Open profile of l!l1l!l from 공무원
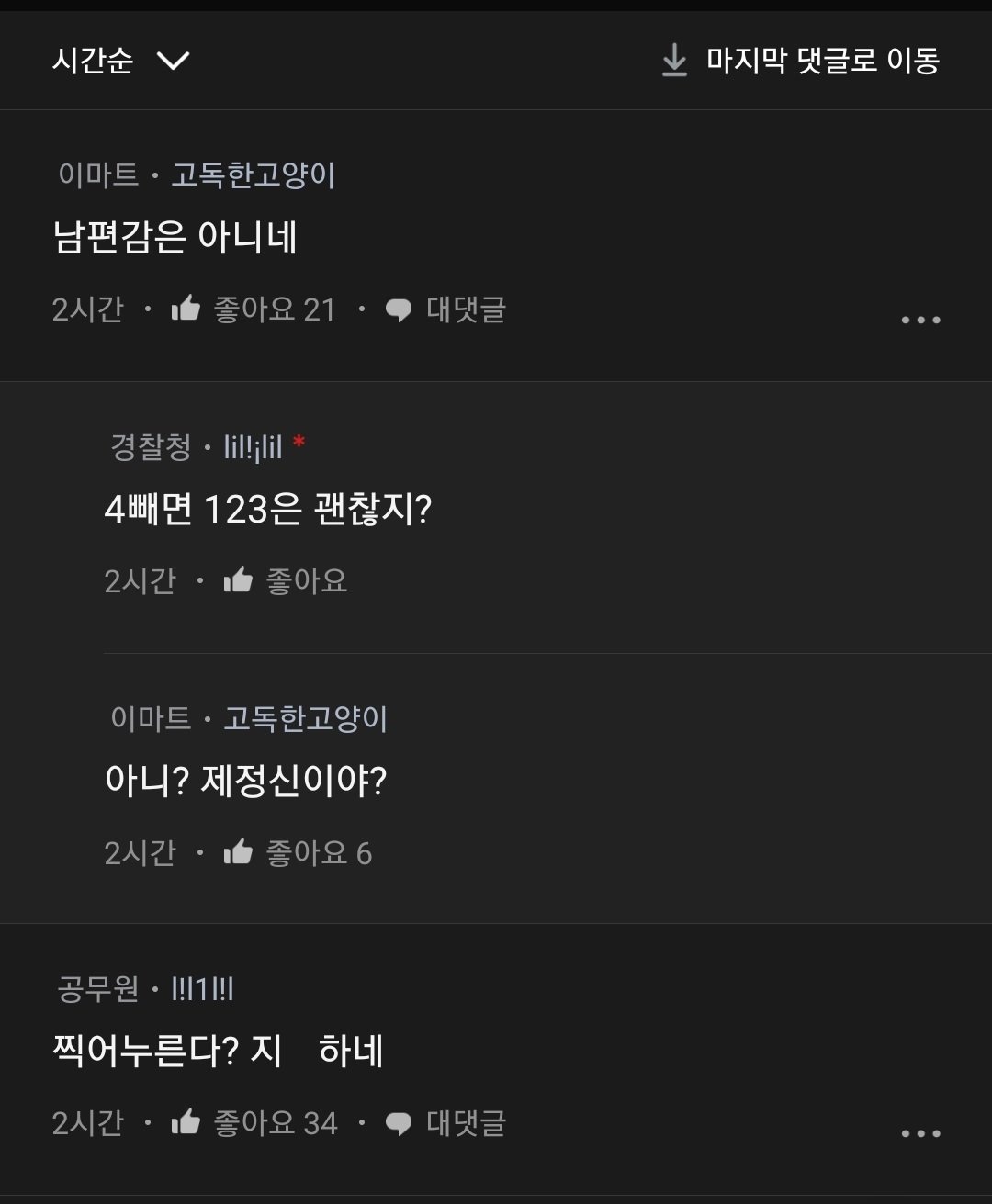Image resolution: width=992 pixels, height=1204 pixels. (x=203, y=989)
